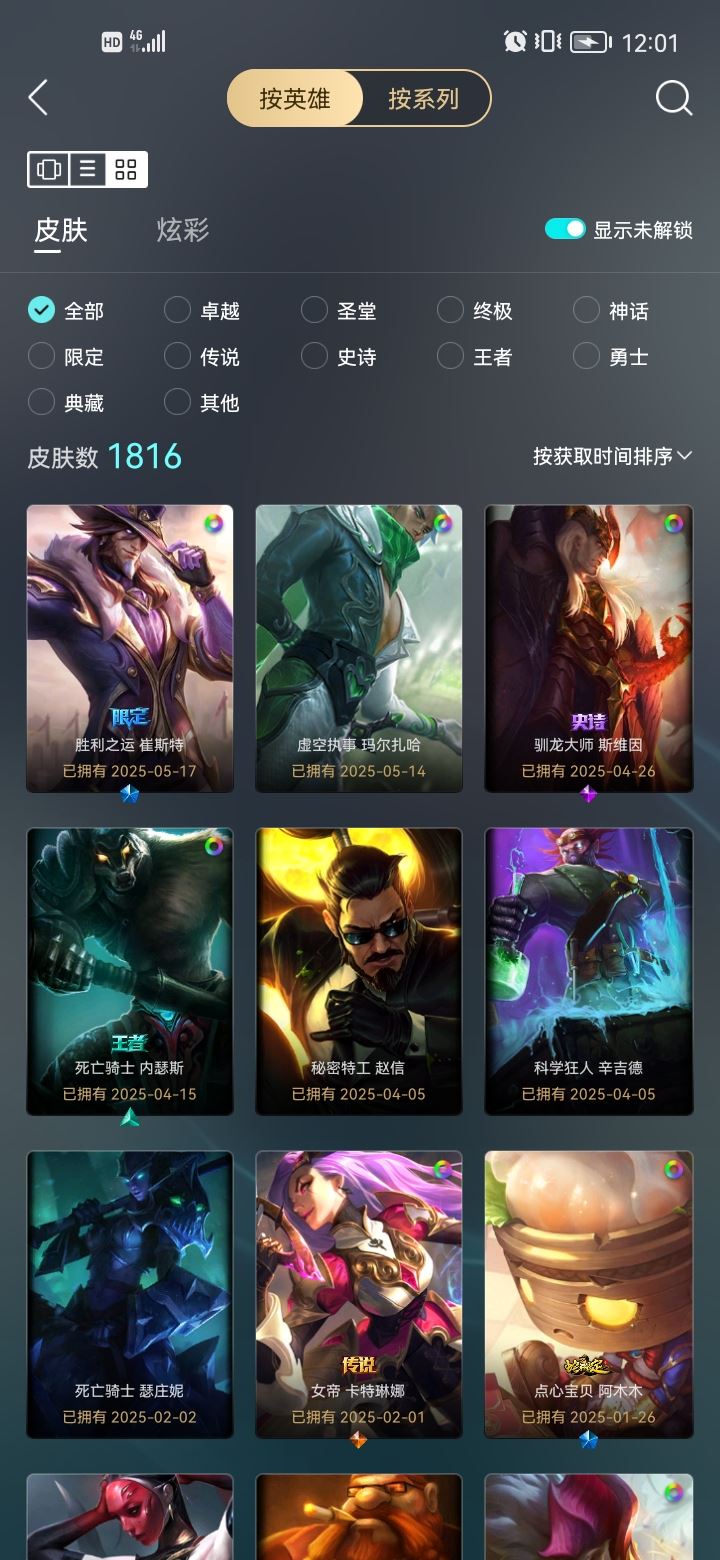The width and height of the screenshot is (720, 1560).
Task: Switch to list view layout icon
Action: pos(87,169)
